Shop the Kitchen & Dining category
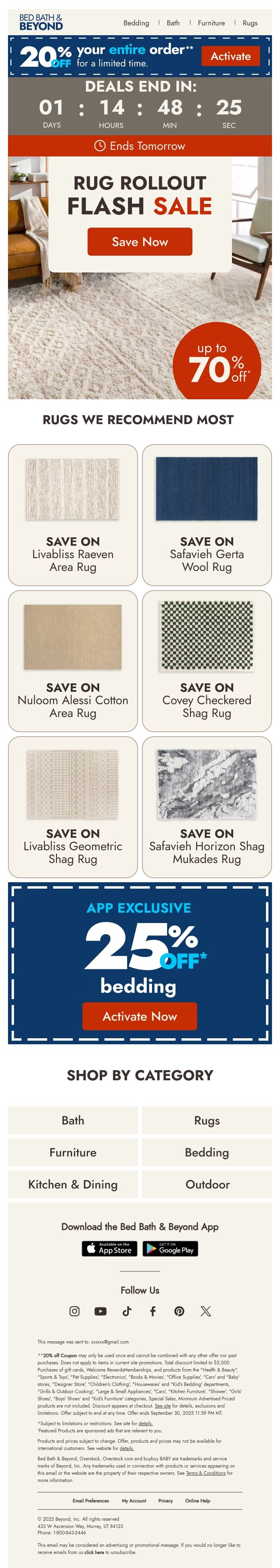This screenshot has width=280, height=1568. click(x=73, y=1184)
